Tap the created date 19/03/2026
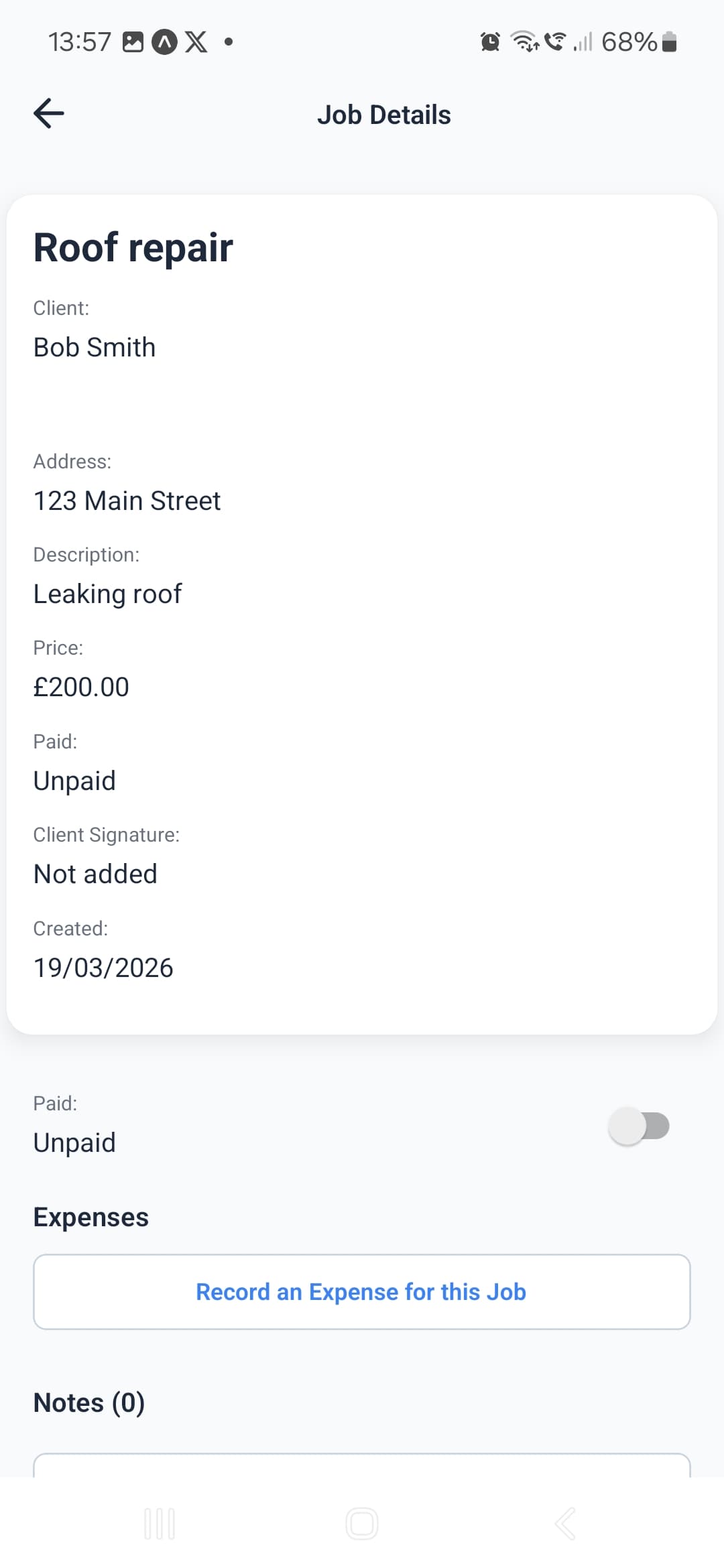This screenshot has height=1568, width=724. point(103,966)
